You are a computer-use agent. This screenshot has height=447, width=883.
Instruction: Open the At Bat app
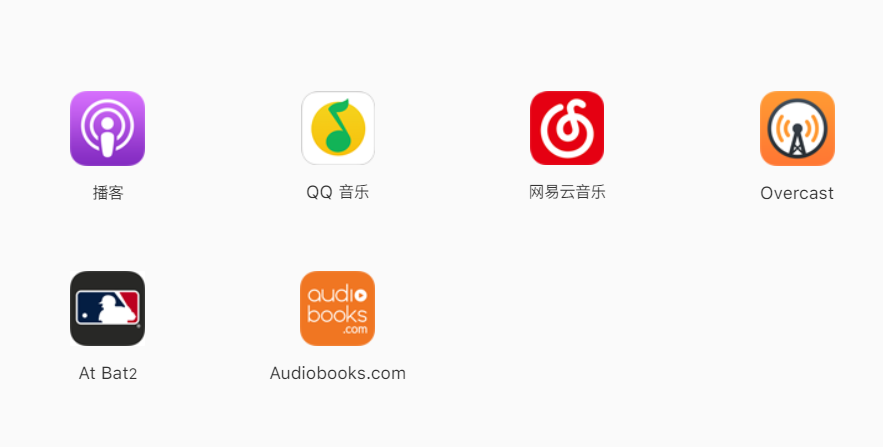pos(107,308)
